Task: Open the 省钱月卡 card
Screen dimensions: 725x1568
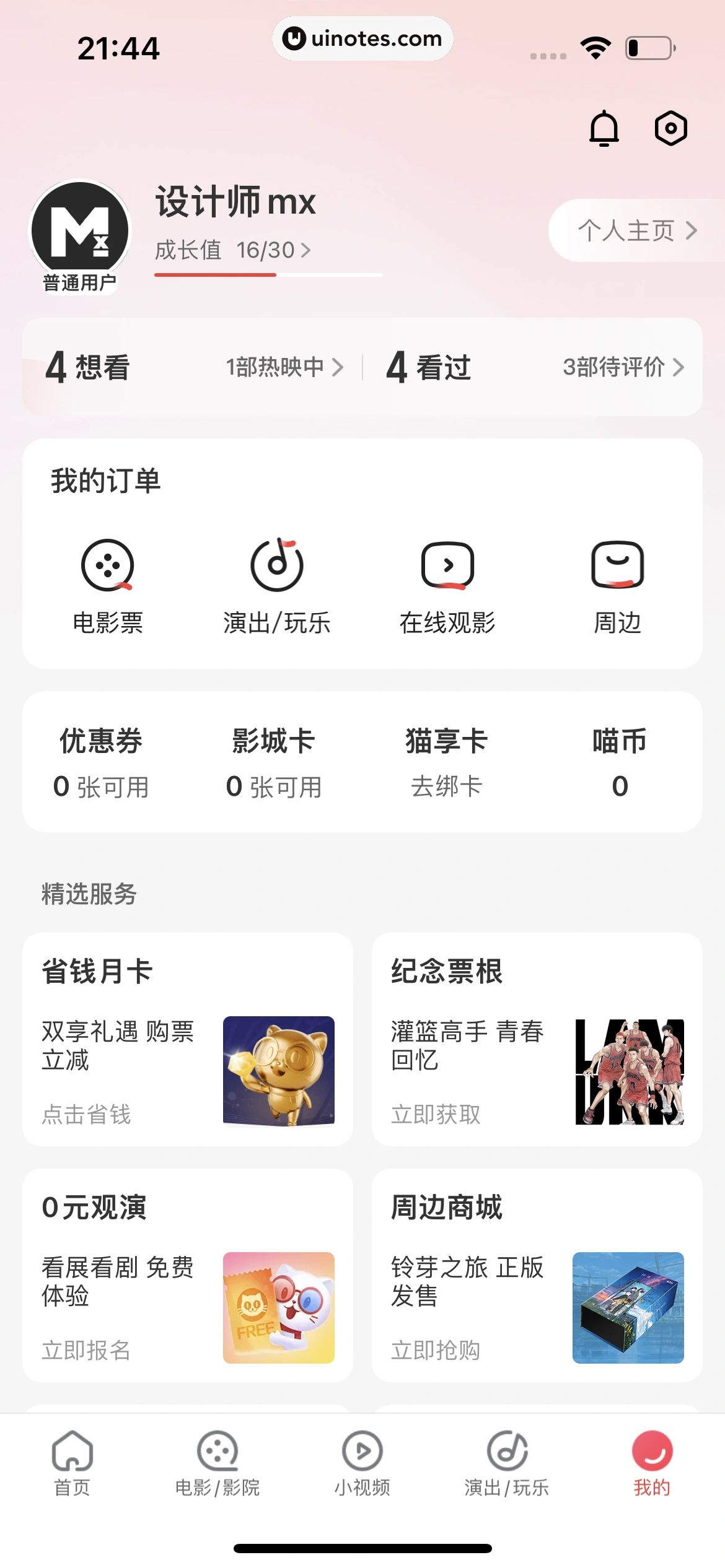Action: click(x=188, y=1039)
